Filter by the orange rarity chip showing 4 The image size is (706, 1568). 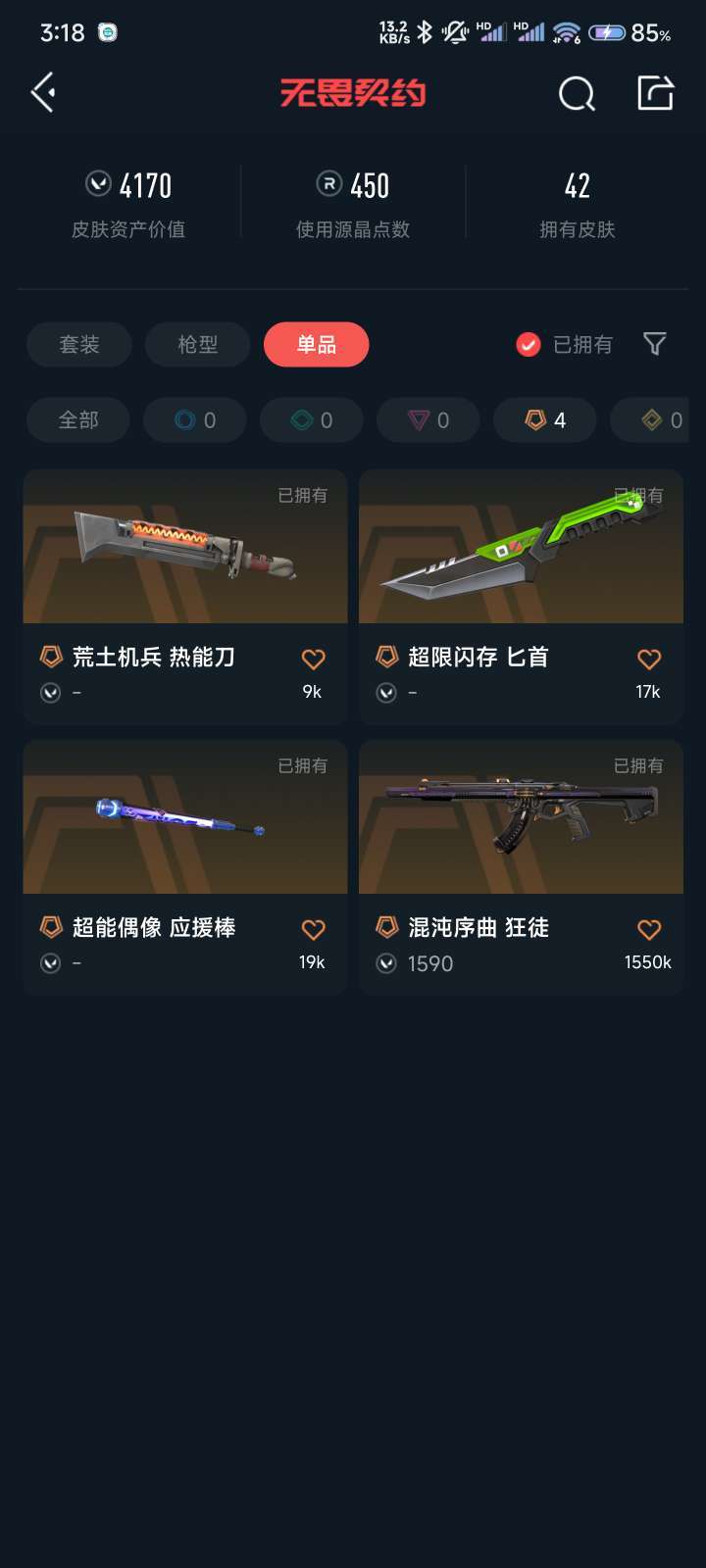click(x=545, y=420)
